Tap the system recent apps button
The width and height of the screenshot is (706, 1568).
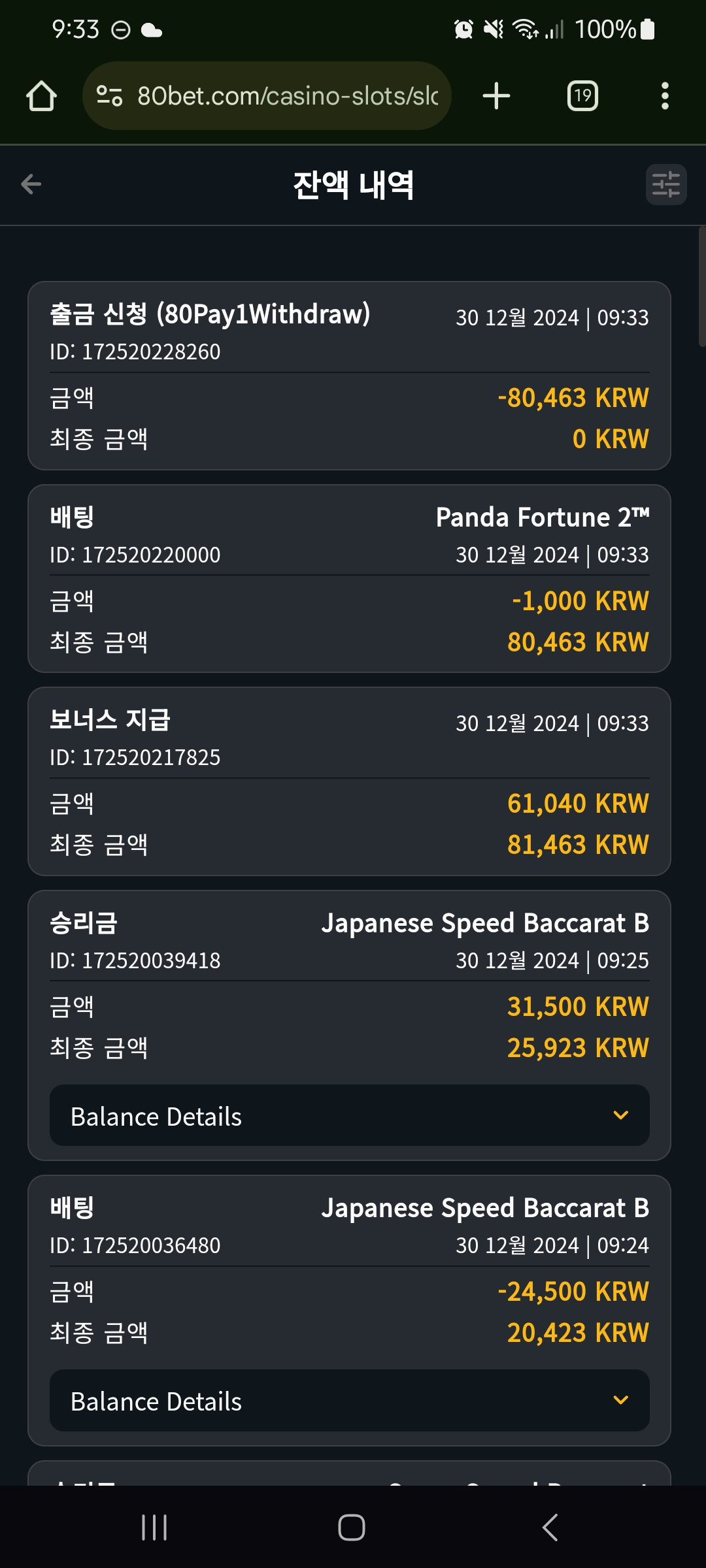[154, 1527]
